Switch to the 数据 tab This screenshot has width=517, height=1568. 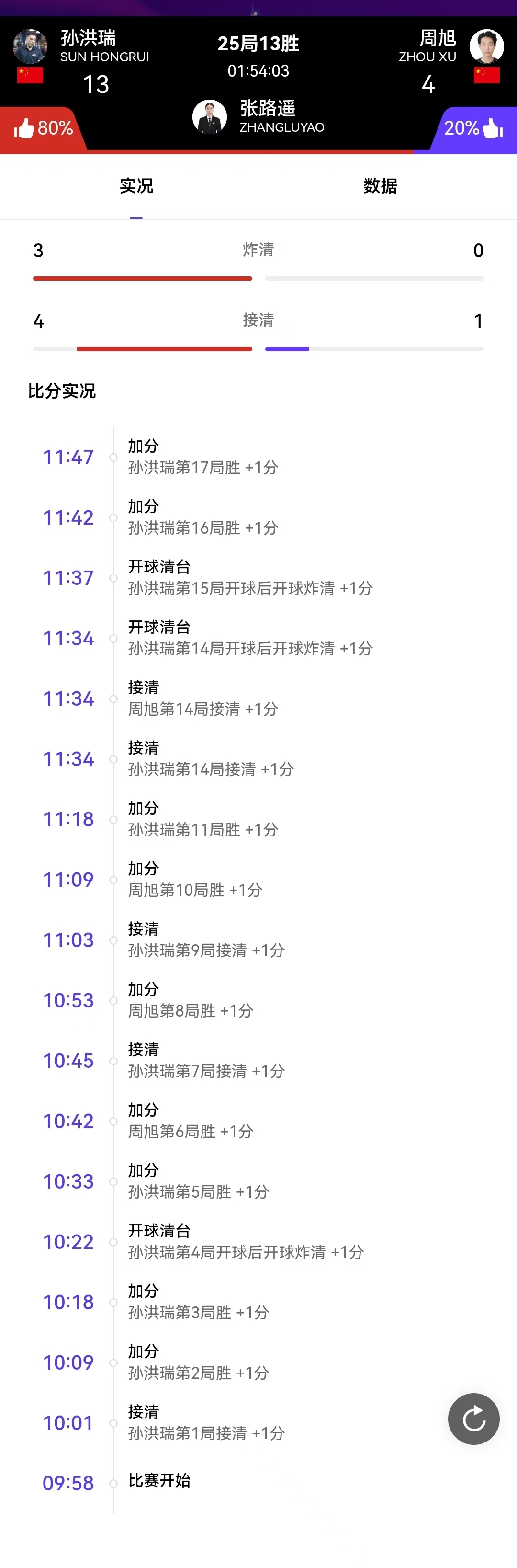[x=380, y=186]
